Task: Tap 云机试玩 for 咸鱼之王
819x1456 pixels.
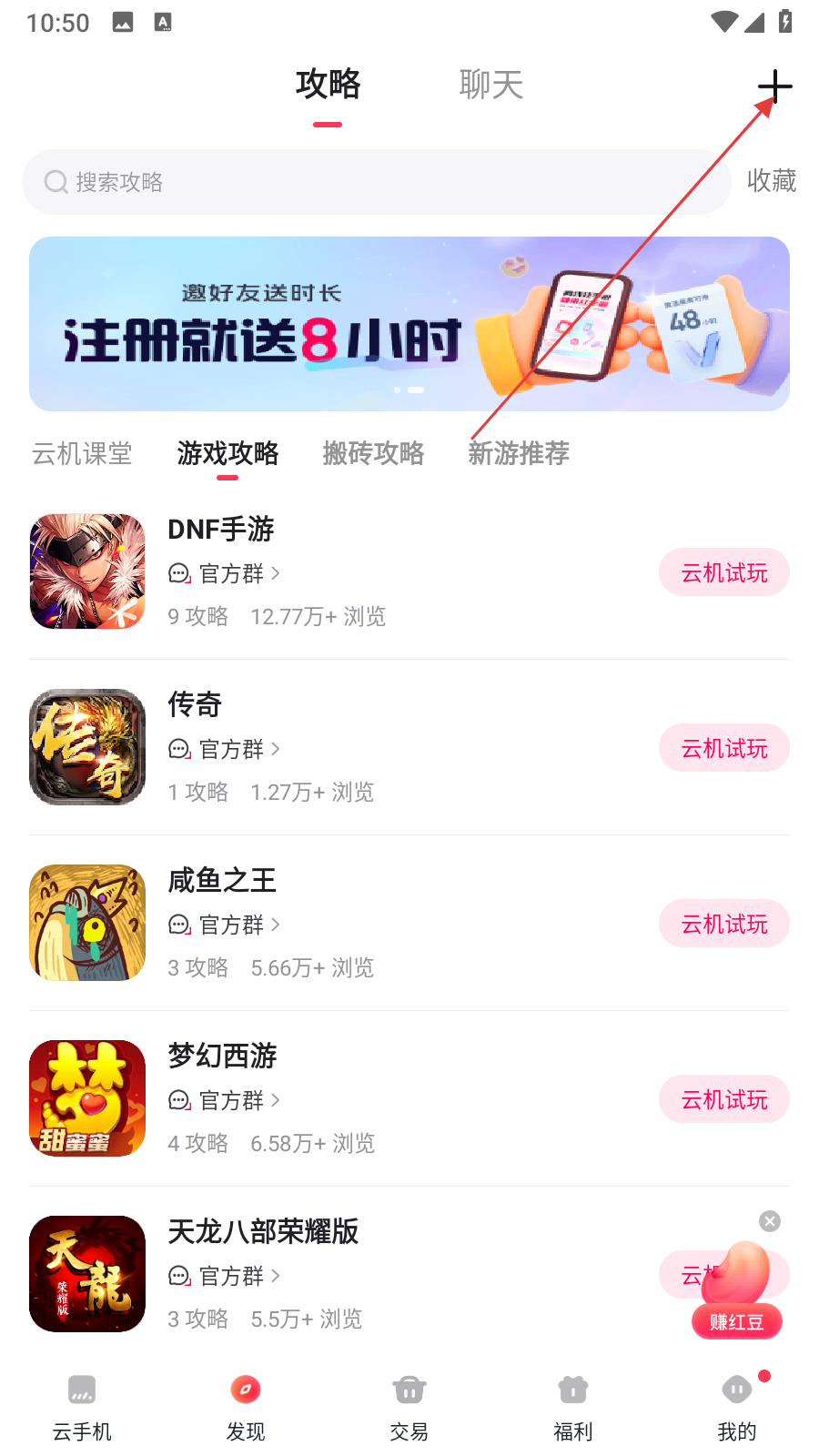Action: (x=723, y=924)
